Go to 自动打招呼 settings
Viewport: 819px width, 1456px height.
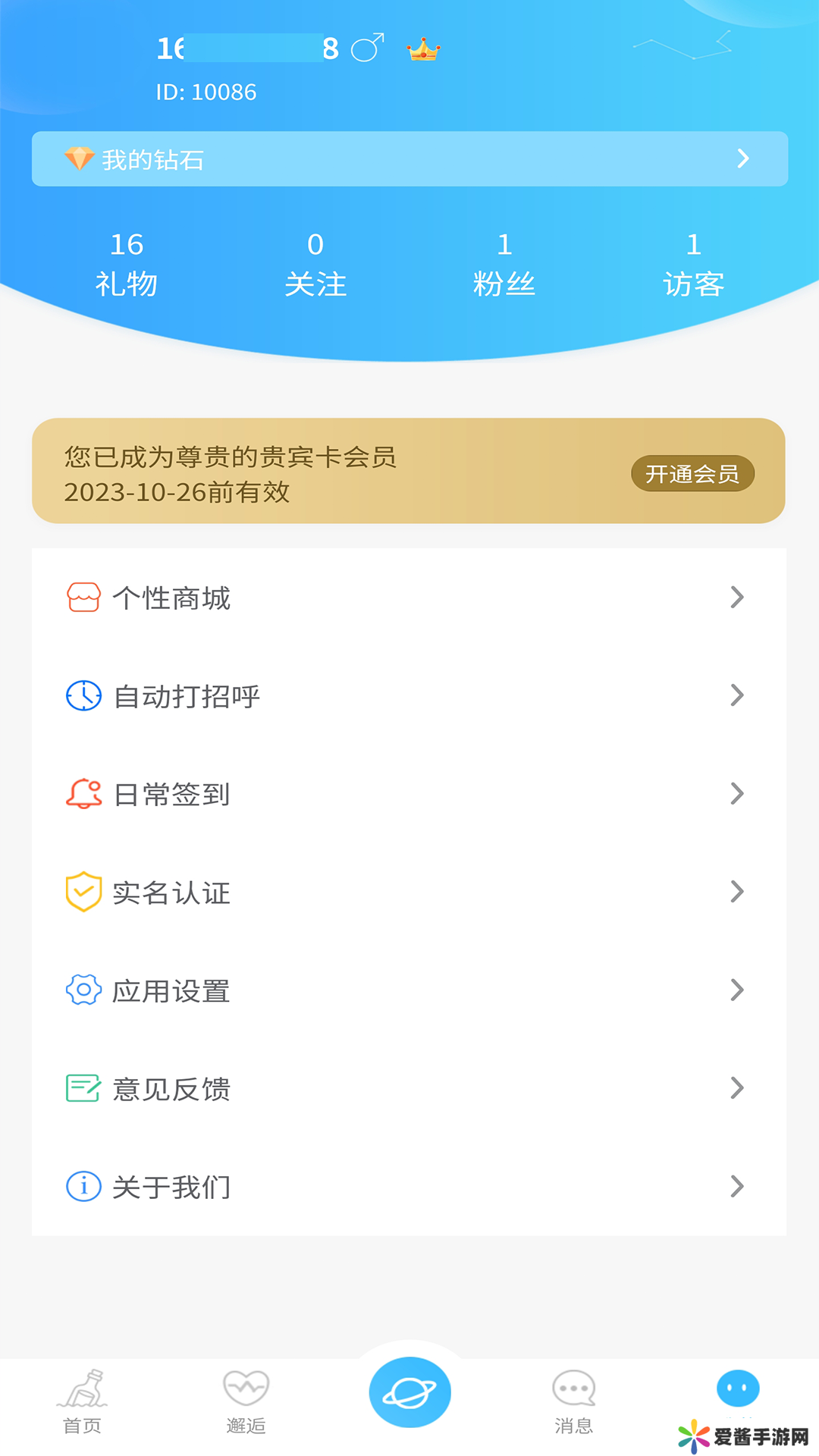click(x=409, y=695)
